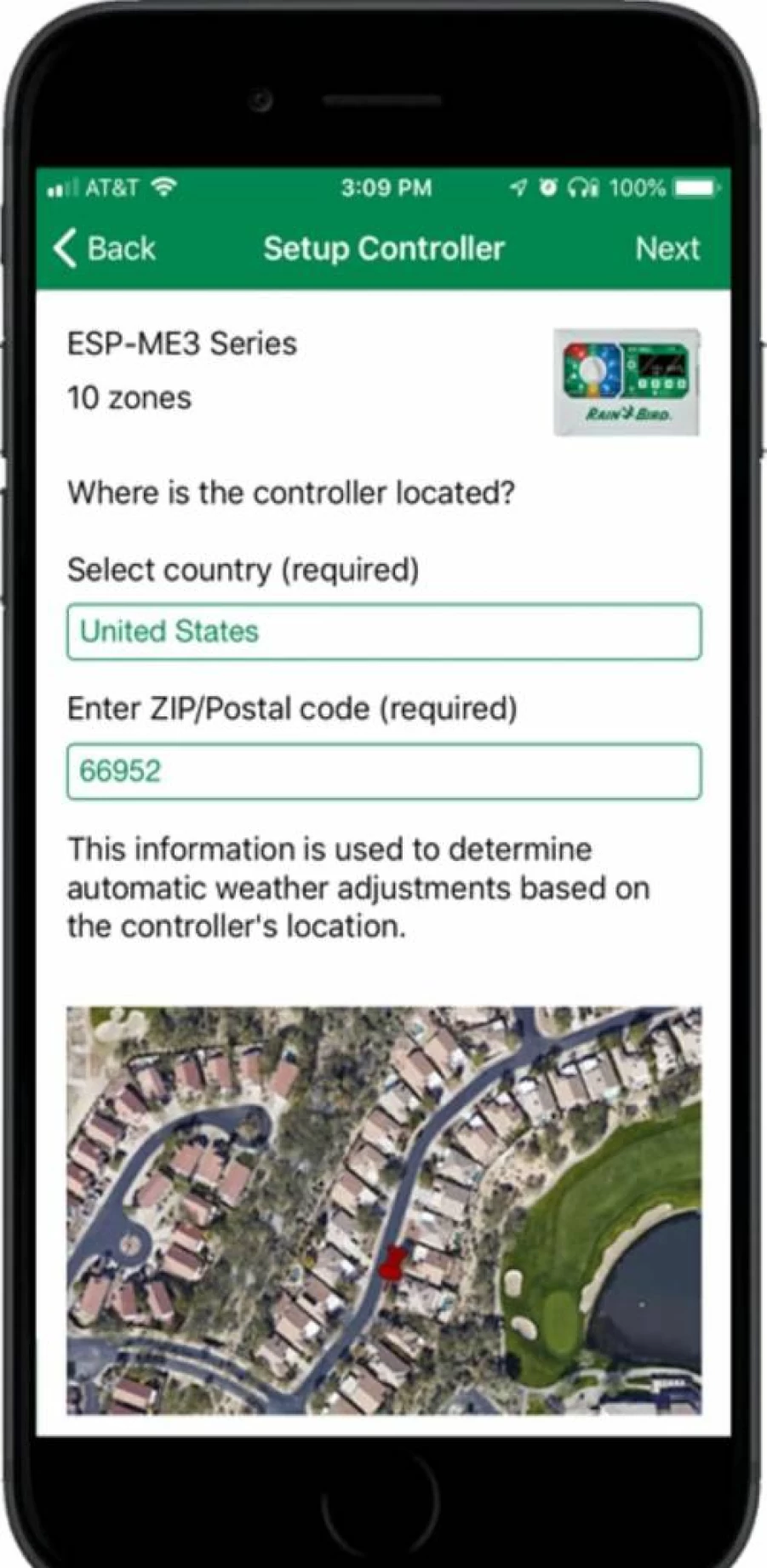Go back from Setup Controller
The height and width of the screenshot is (1568, 767).
tap(104, 248)
